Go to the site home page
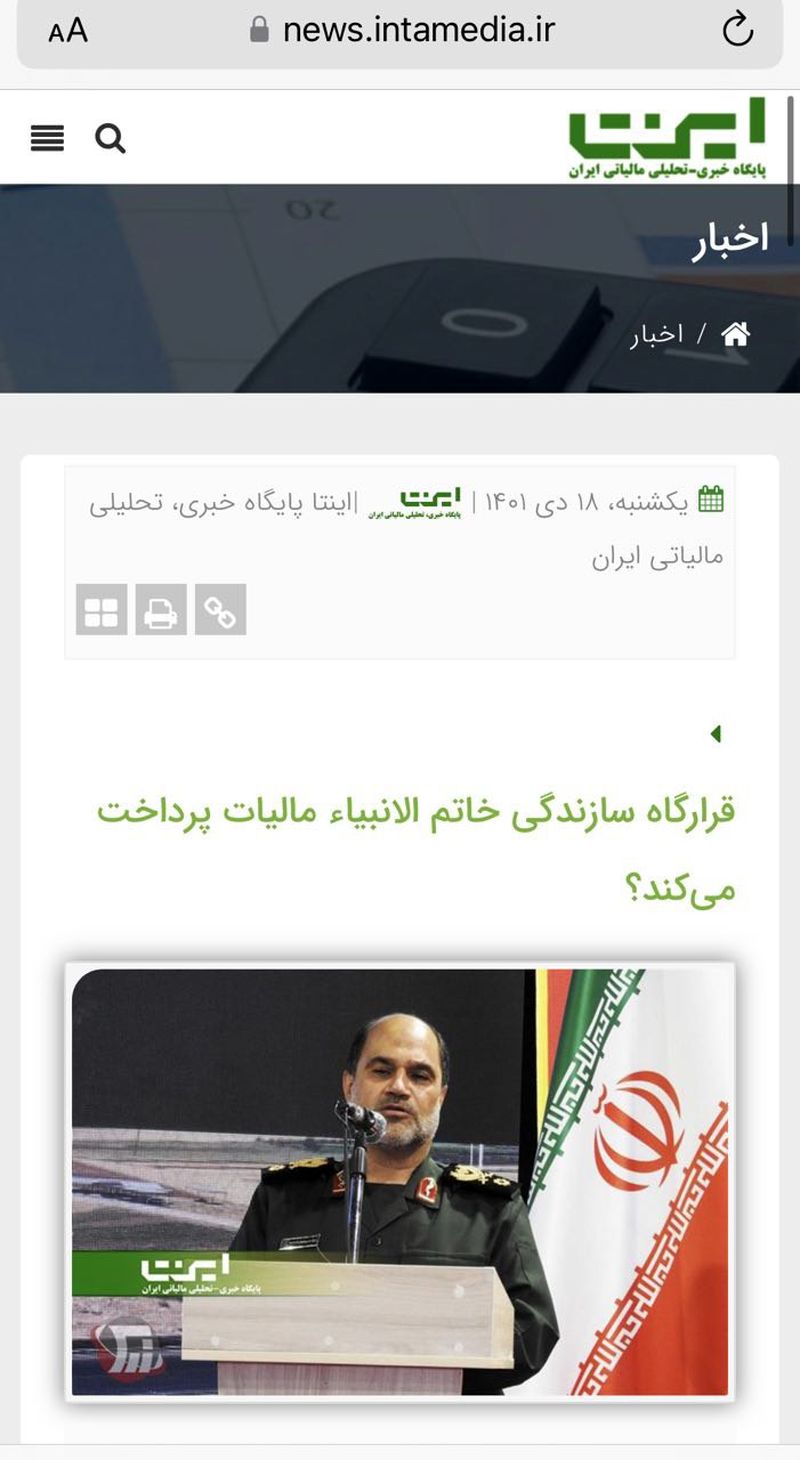 735,335
